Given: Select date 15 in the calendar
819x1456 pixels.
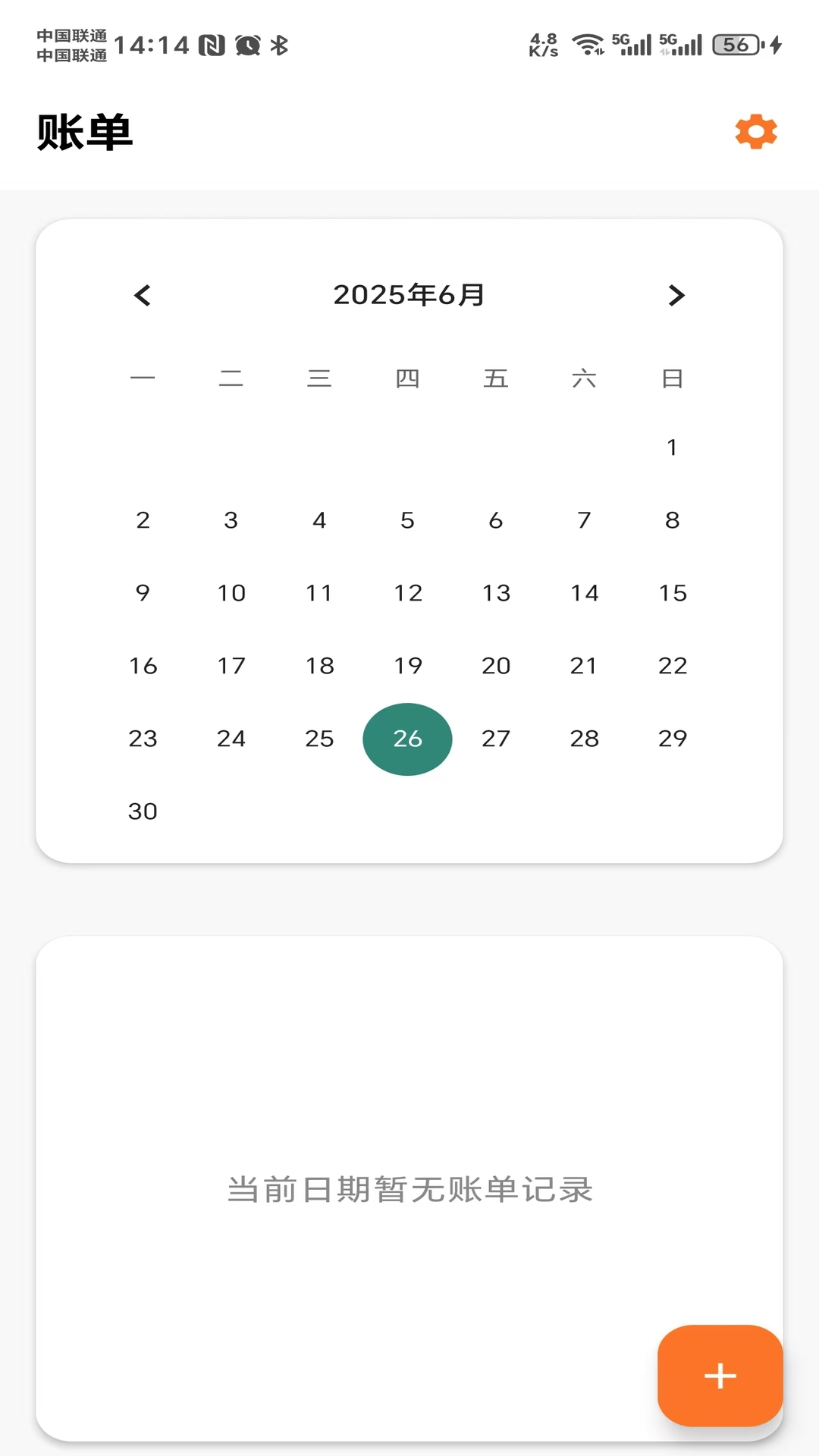Looking at the screenshot, I should click(x=672, y=593).
